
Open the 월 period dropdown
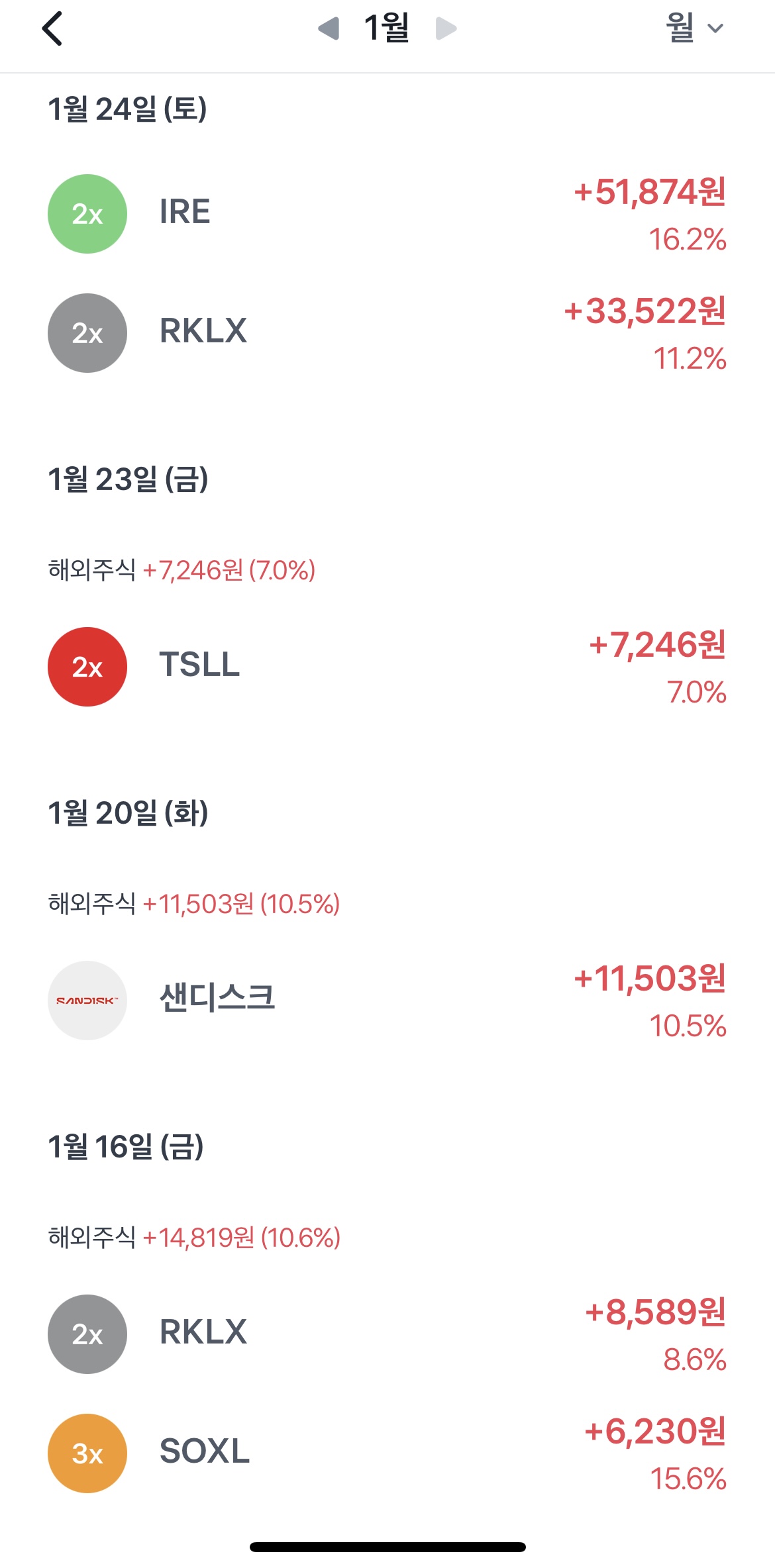coord(694,29)
